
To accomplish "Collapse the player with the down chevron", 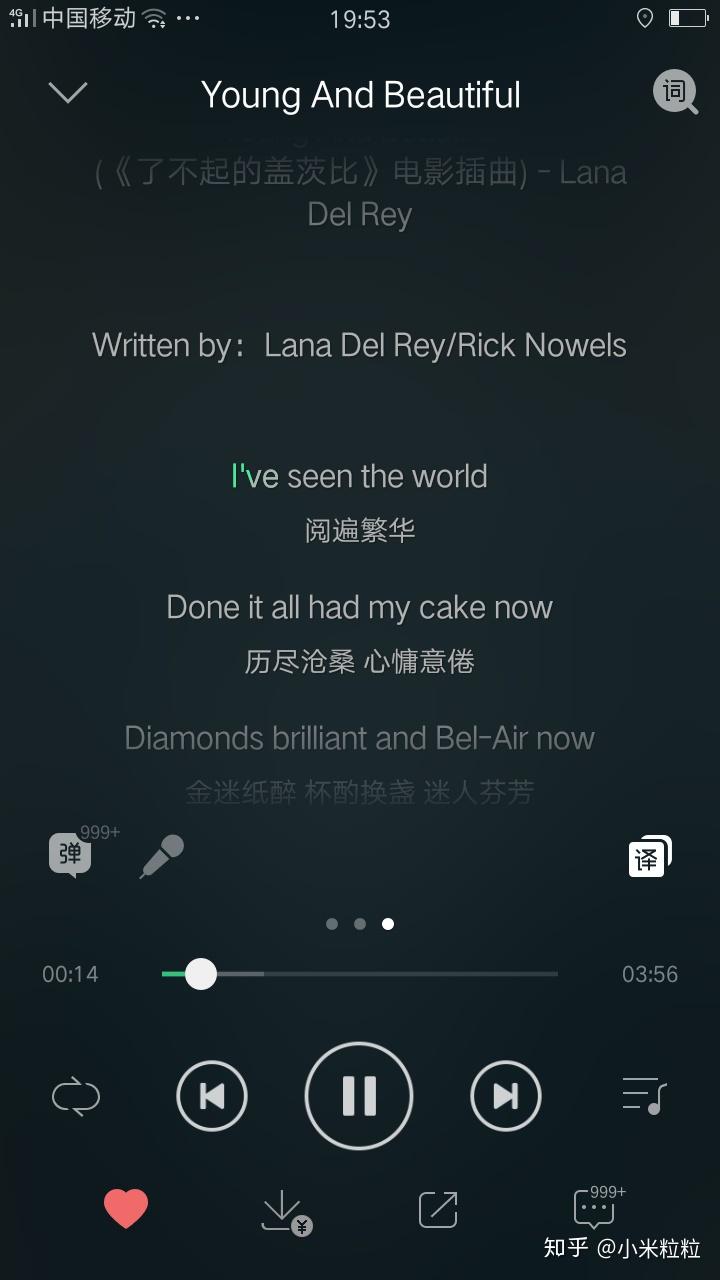I will pyautogui.click(x=68, y=93).
